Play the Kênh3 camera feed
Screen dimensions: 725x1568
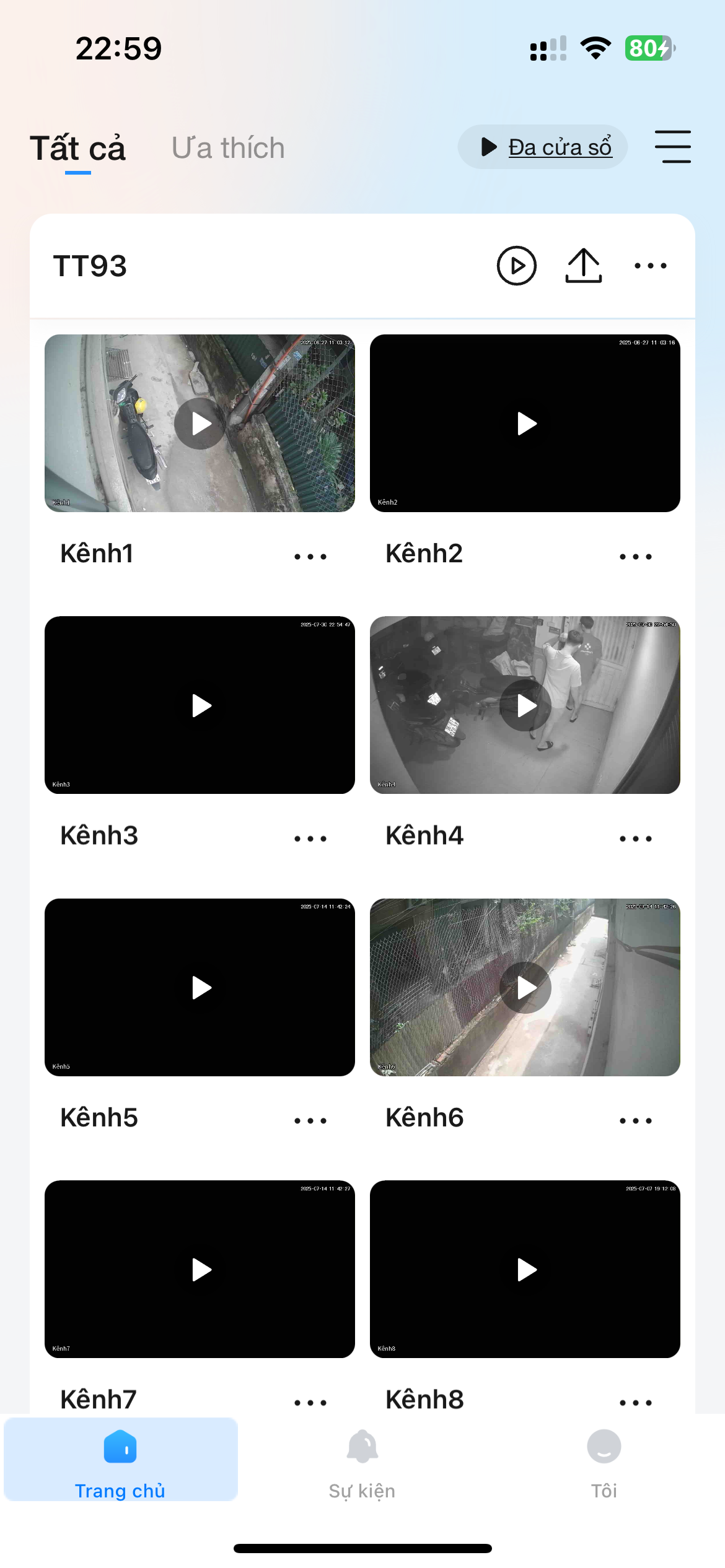coord(200,705)
